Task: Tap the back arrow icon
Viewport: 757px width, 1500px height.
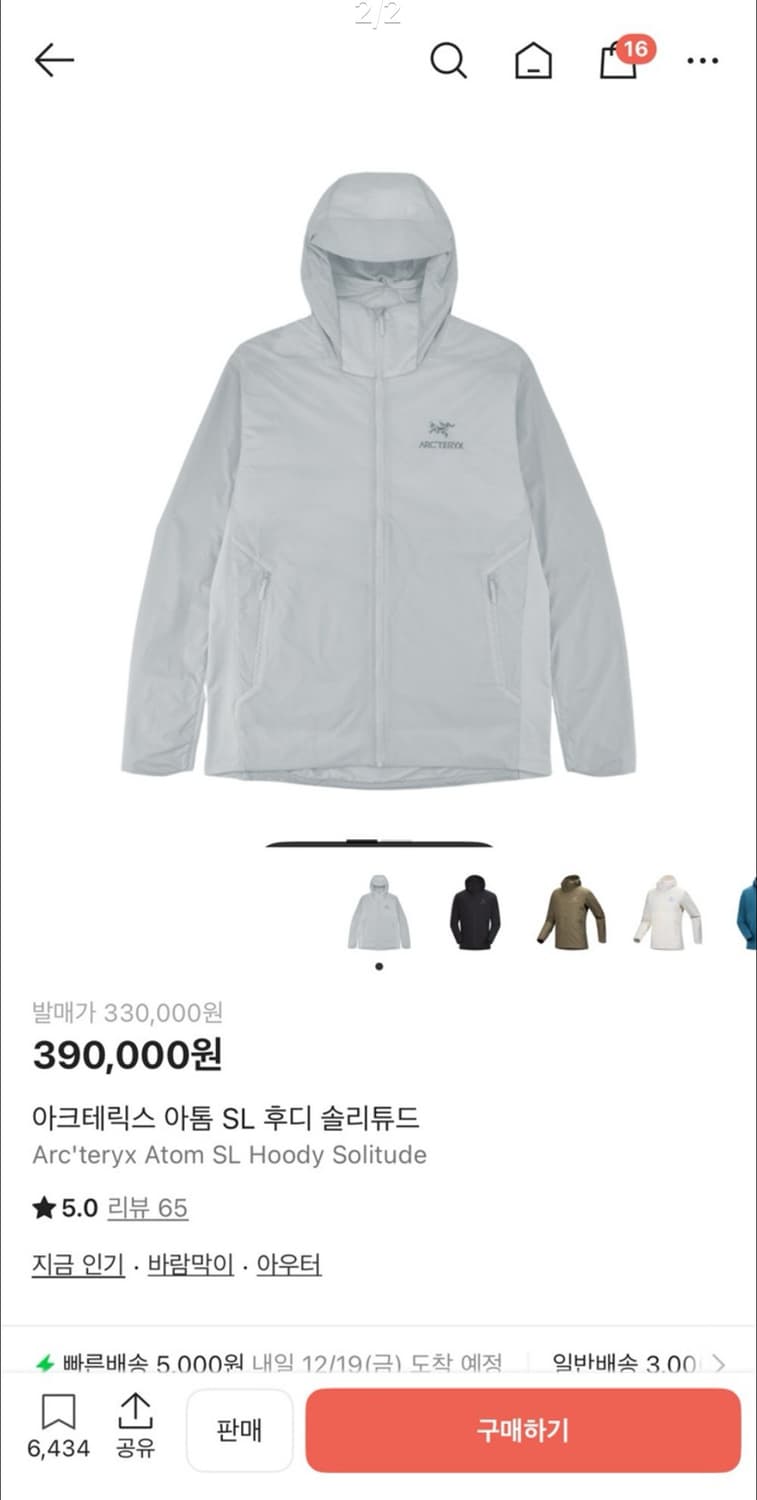Action: (x=54, y=59)
